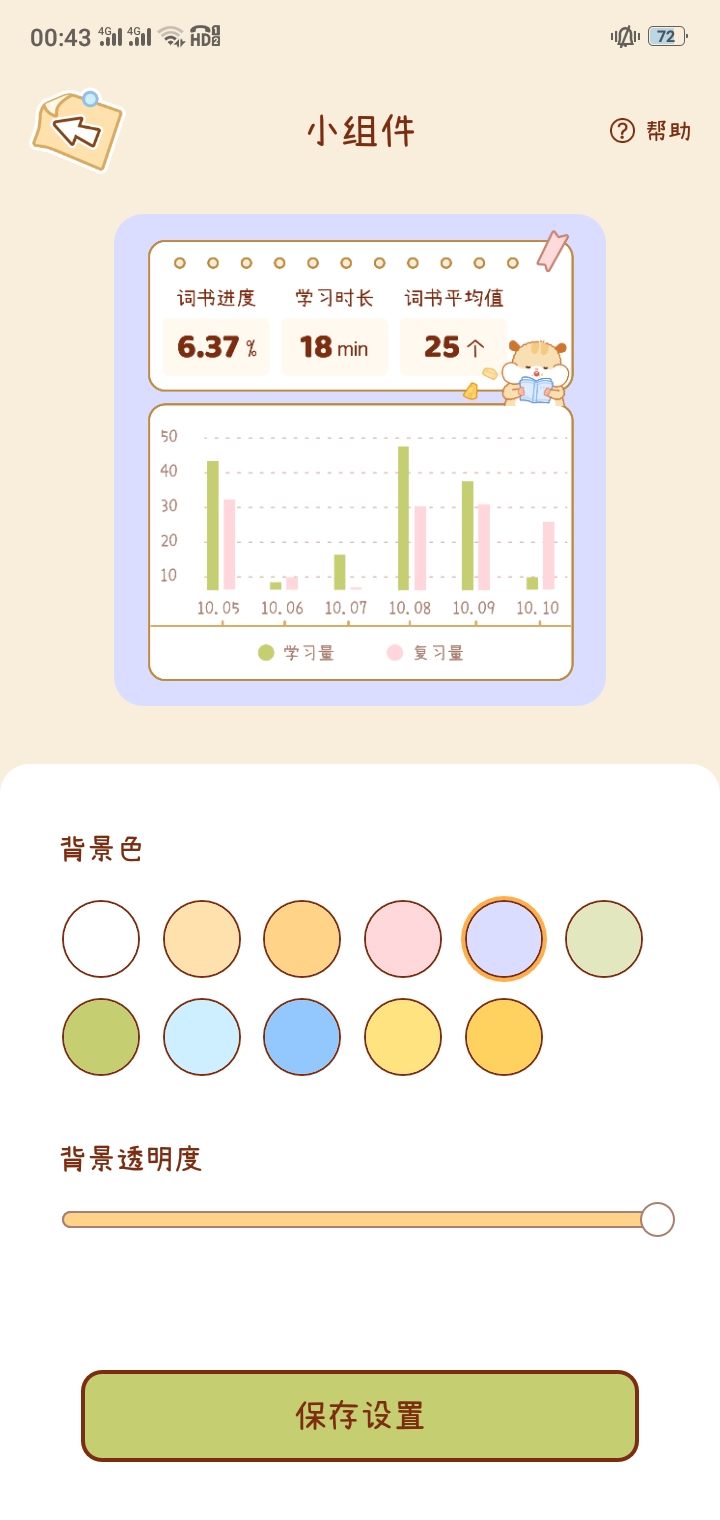Viewport: 720px width, 1520px height.
Task: Tap the 背景透明度 transparency slider
Action: [x=360, y=1219]
